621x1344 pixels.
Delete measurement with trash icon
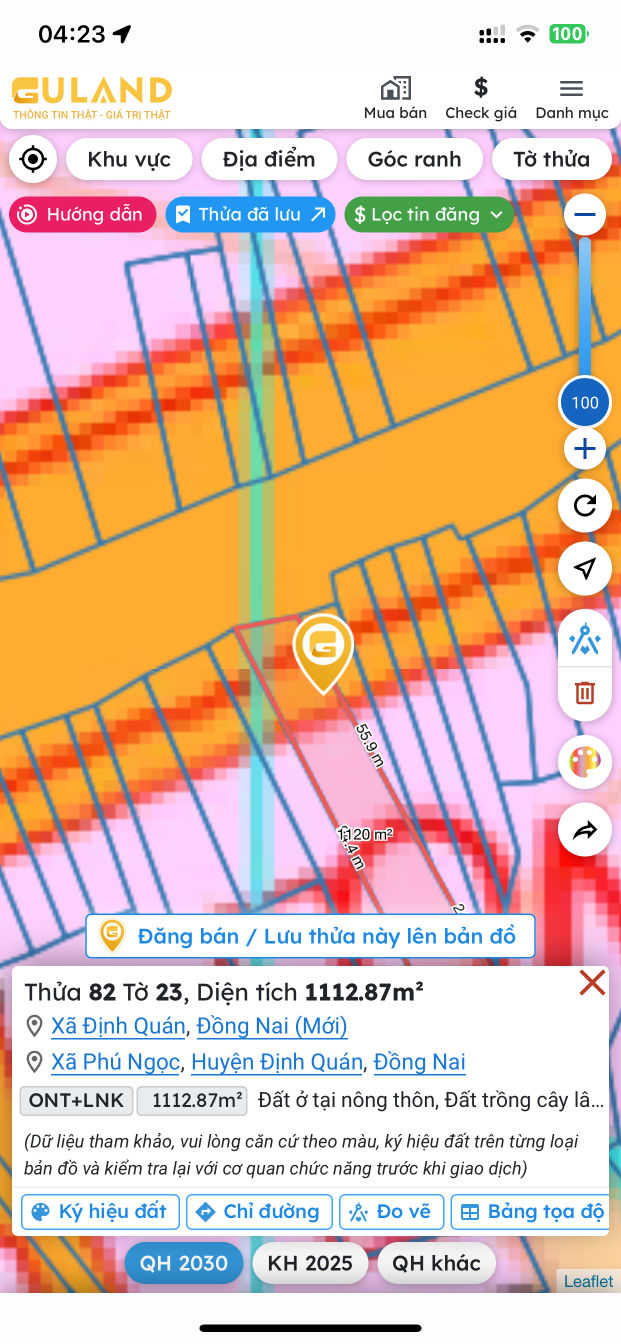pyautogui.click(x=585, y=692)
